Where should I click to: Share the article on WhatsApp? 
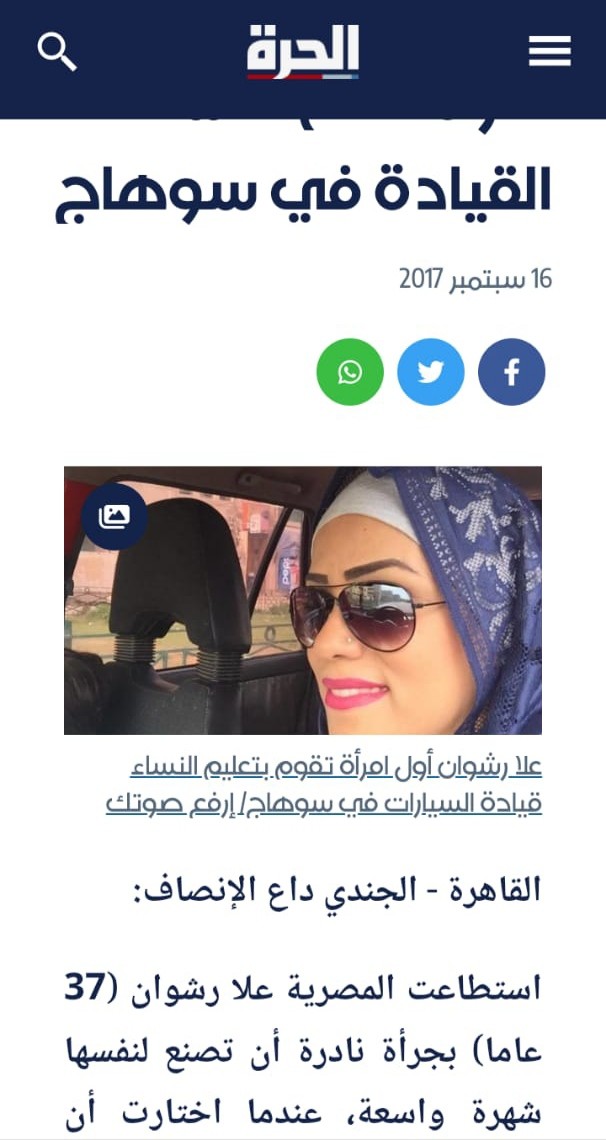(350, 372)
